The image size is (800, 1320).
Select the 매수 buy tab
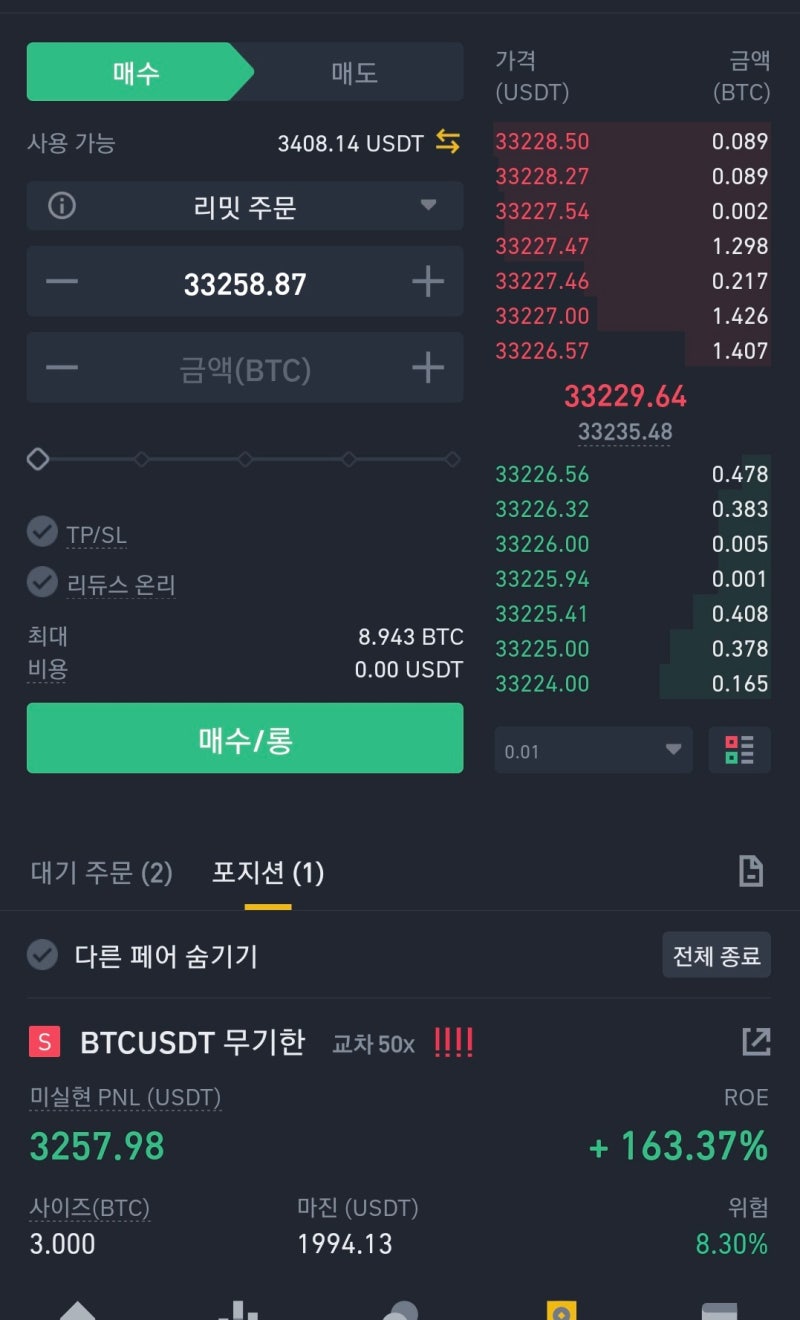coord(137,72)
